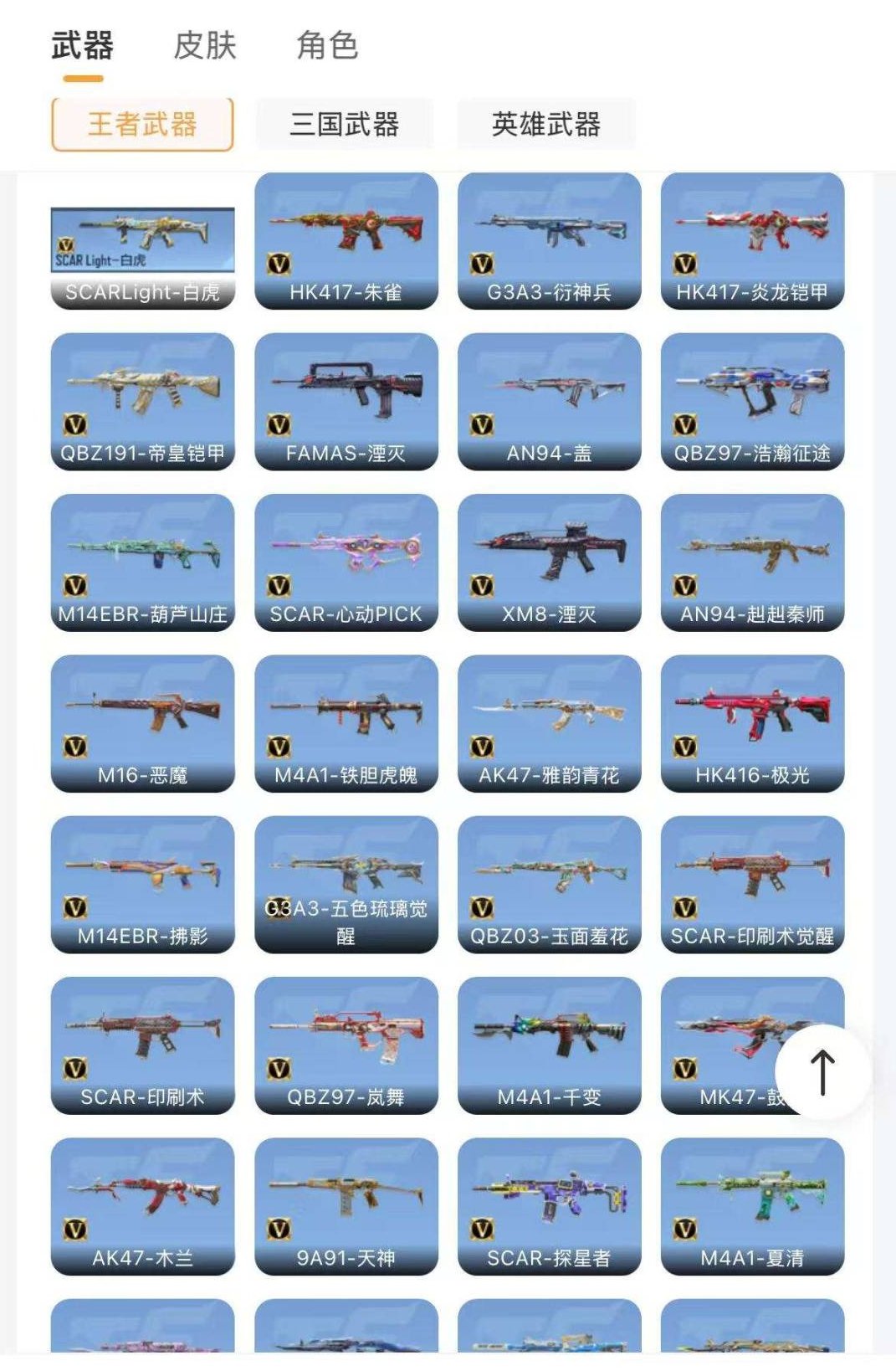View the G3A3-衍神兵 weapon
Viewport: 896px width, 1371px height.
549,241
